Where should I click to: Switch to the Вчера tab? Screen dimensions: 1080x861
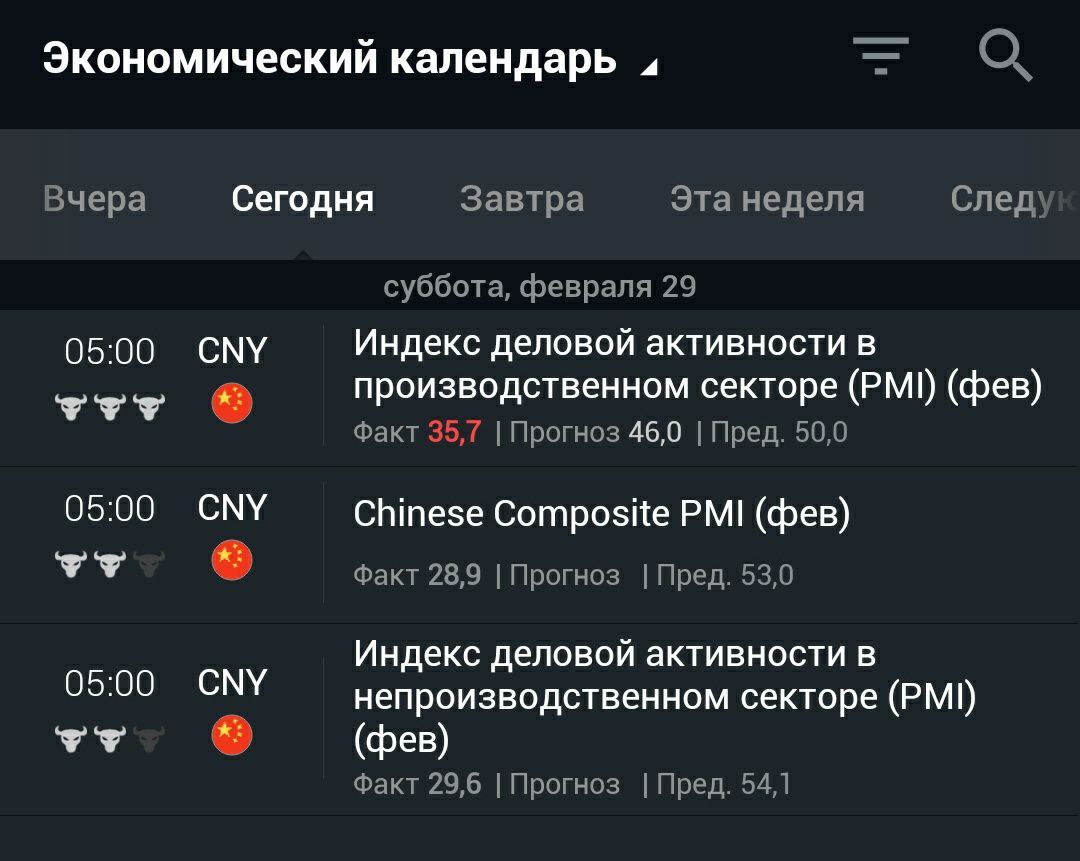[x=95, y=199]
